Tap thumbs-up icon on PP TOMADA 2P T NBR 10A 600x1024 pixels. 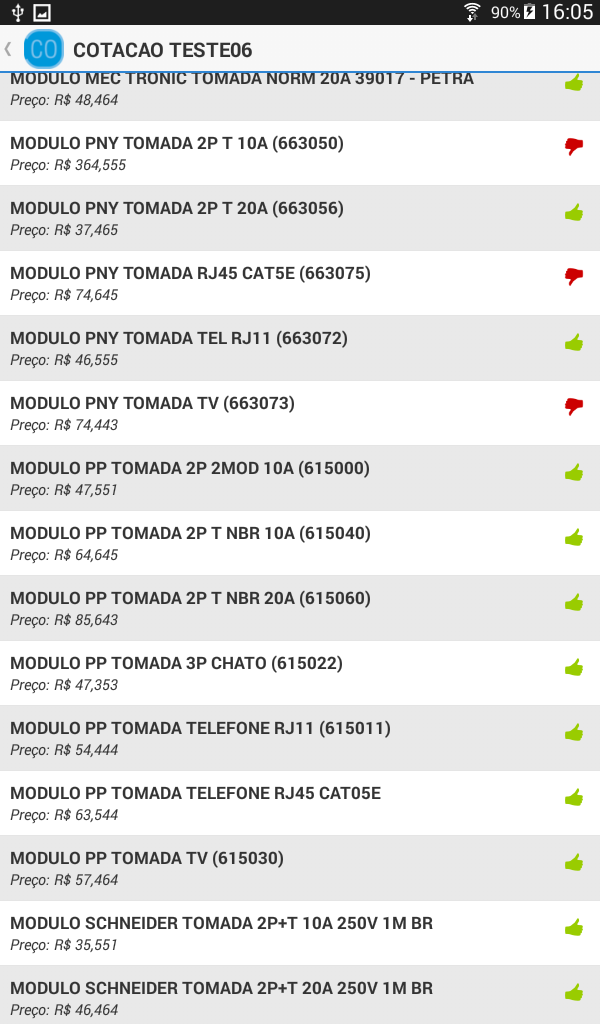tap(574, 537)
